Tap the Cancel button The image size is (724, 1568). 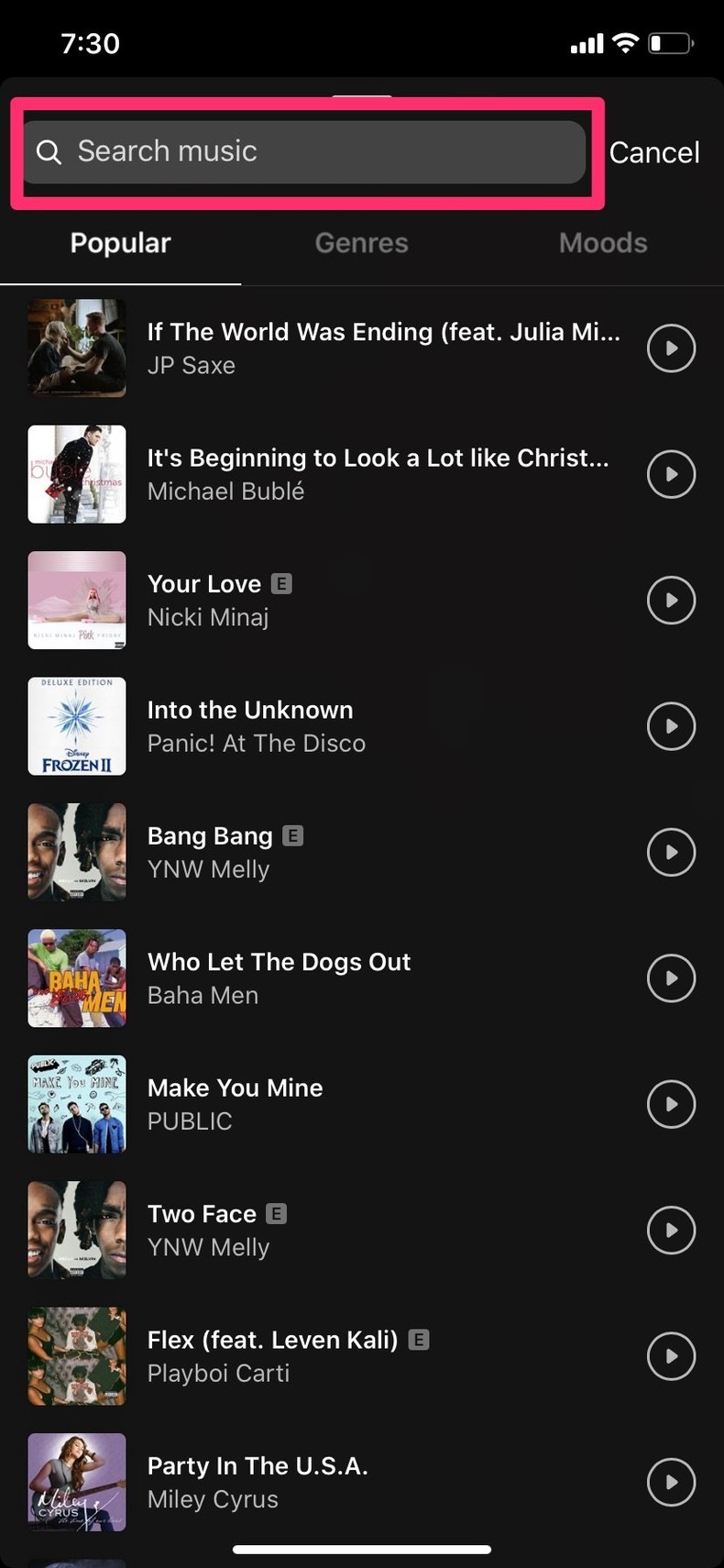(x=653, y=151)
